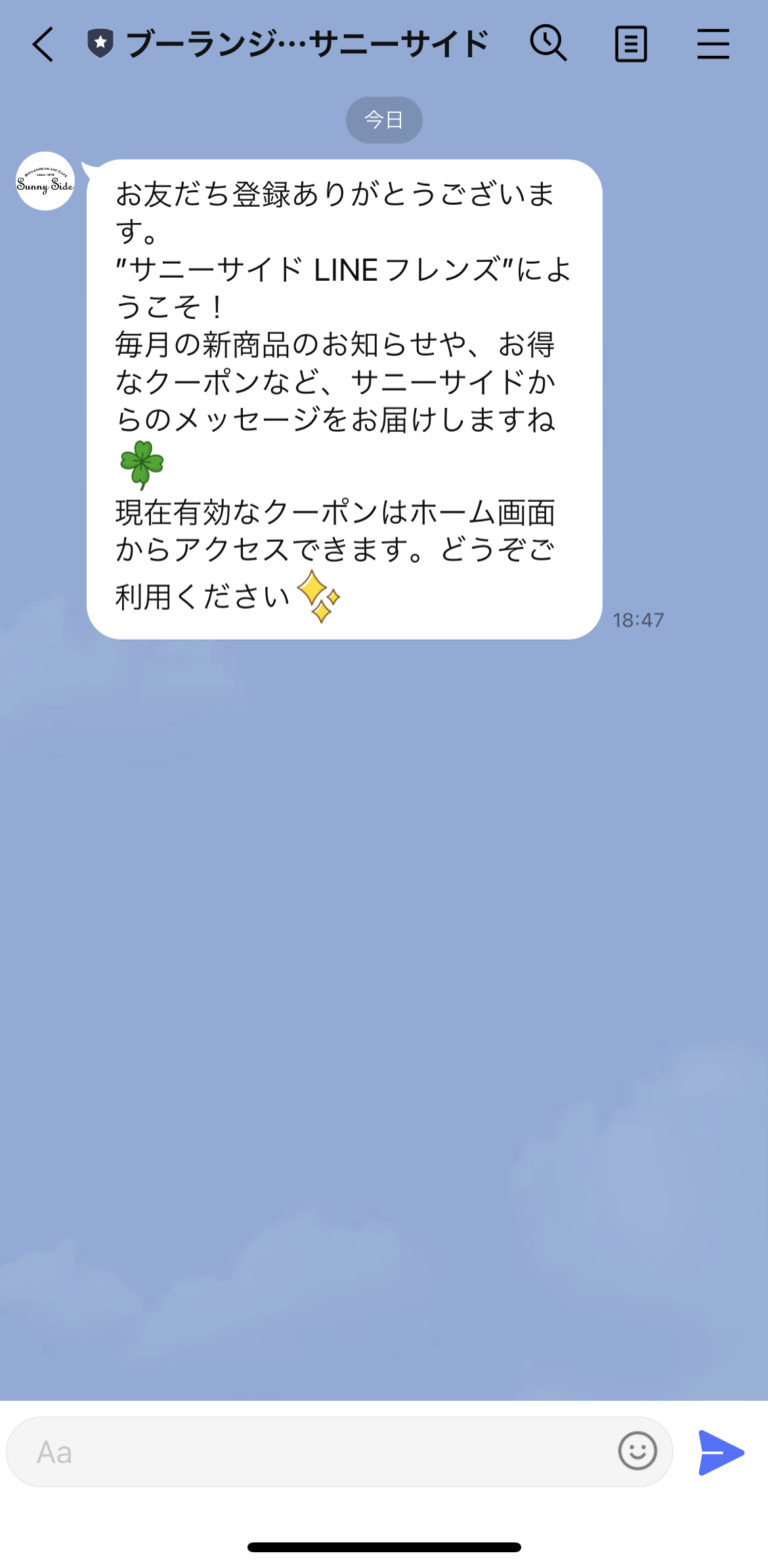Tap the back arrow to leave the chat
768x1568 pixels.
point(41,43)
